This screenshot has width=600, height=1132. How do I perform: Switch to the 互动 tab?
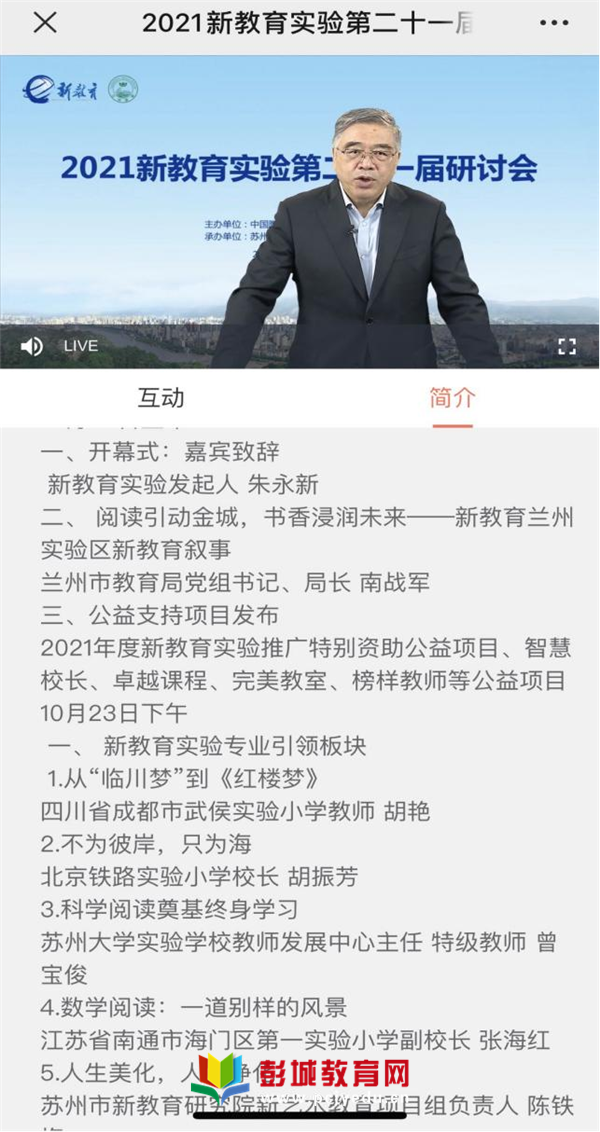[x=161, y=398]
